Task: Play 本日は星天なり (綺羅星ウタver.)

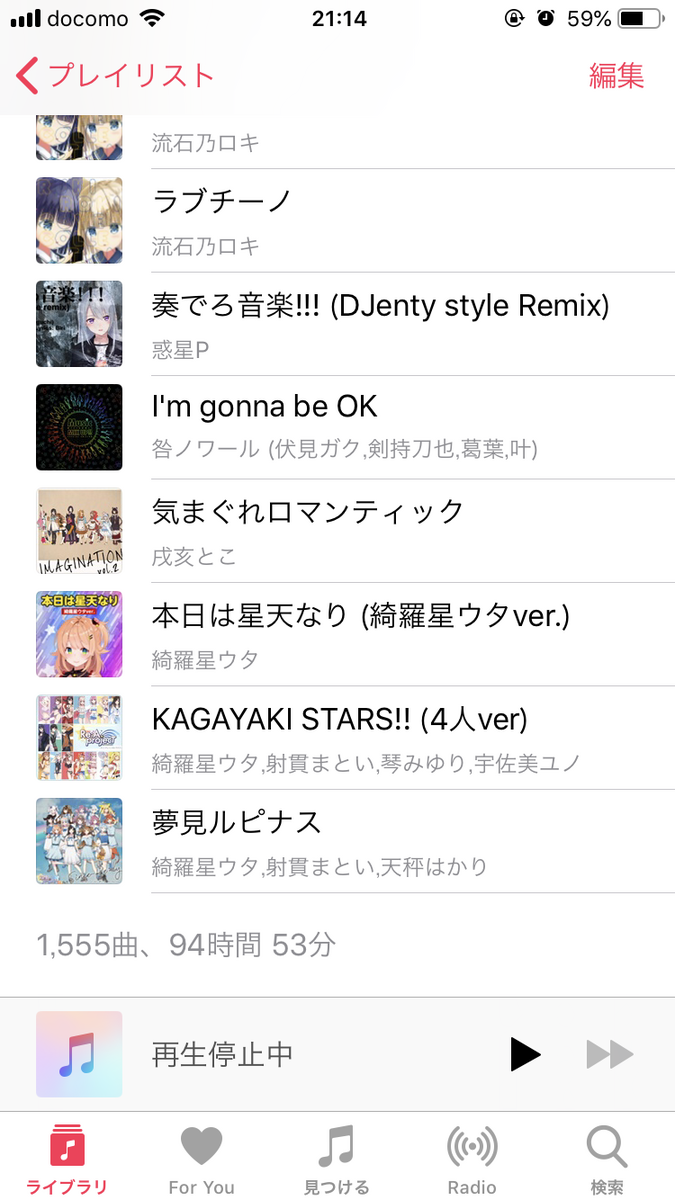Action: [x=337, y=634]
